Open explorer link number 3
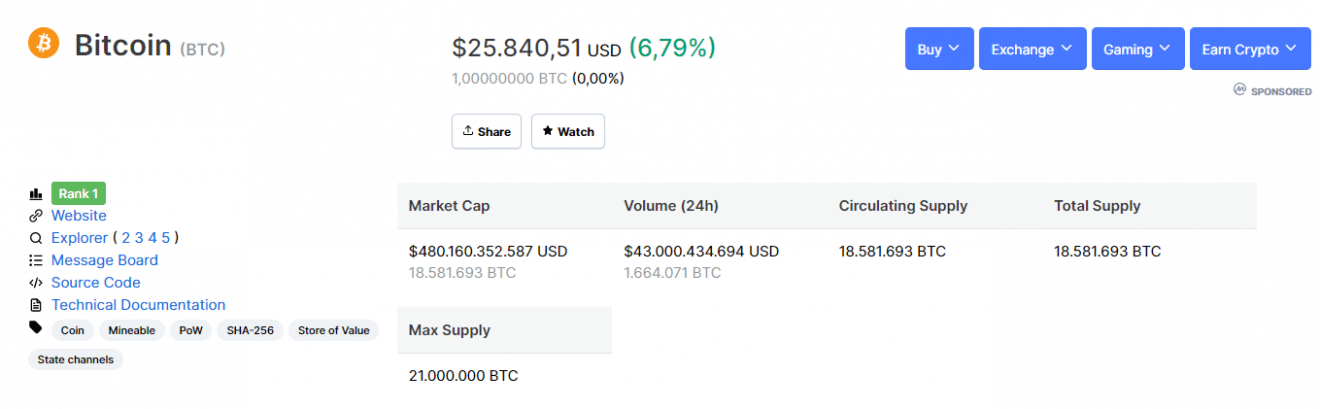 [x=139, y=238]
